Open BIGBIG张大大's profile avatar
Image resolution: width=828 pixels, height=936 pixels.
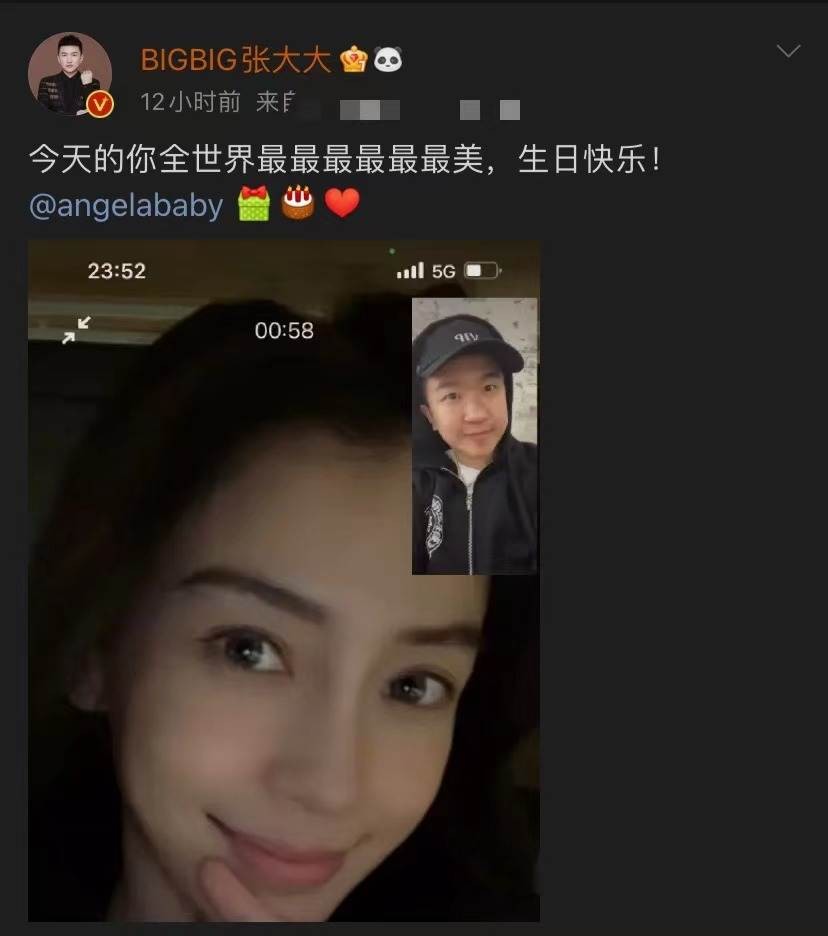click(x=69, y=74)
